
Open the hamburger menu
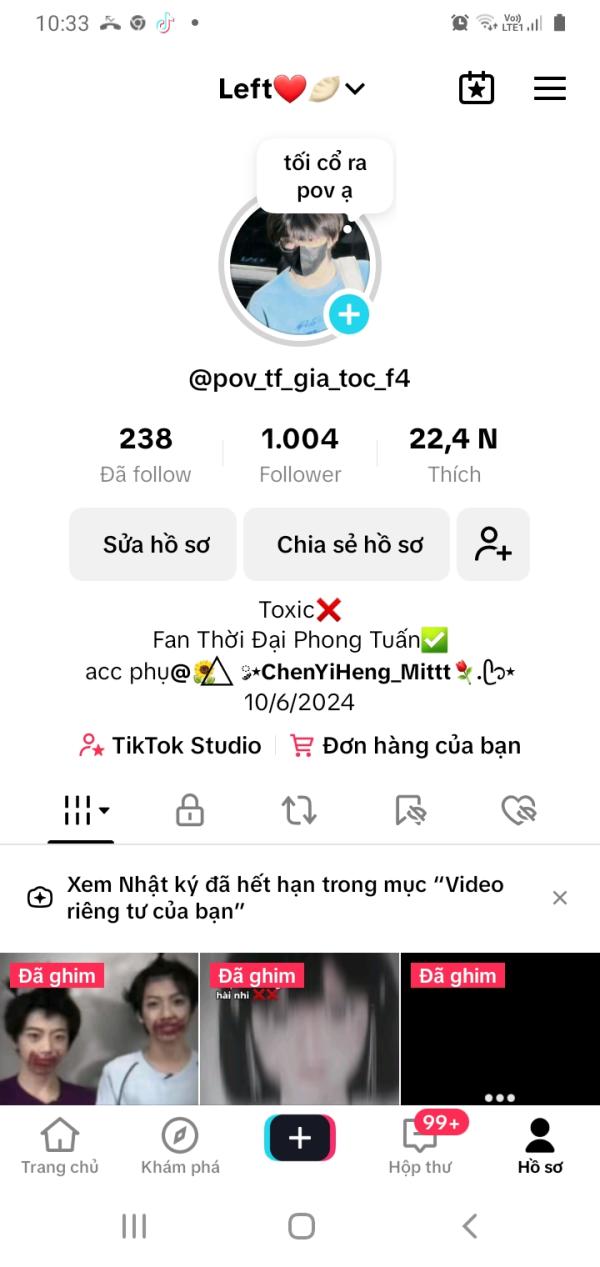pyautogui.click(x=549, y=88)
